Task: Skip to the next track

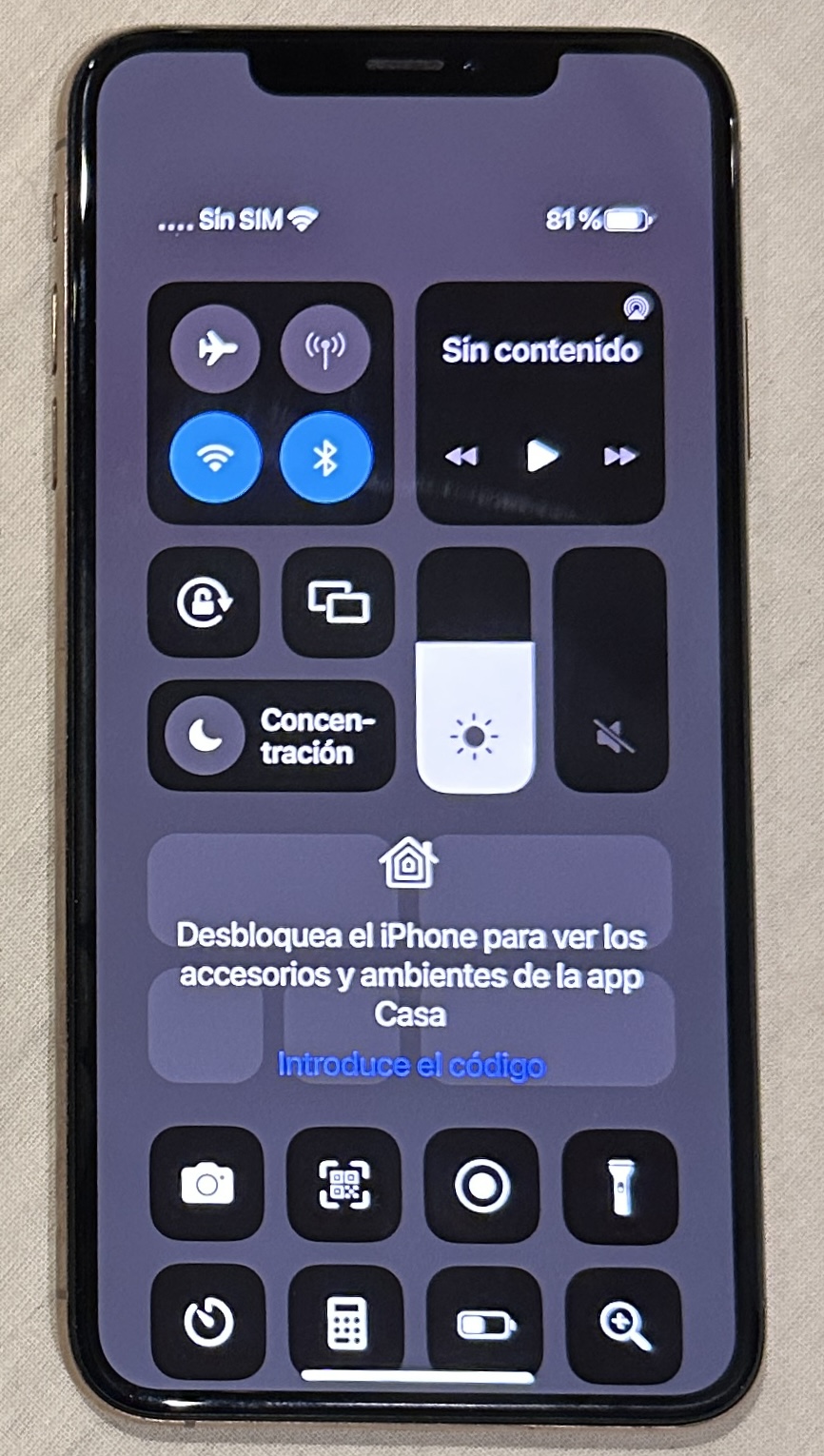Action: (620, 457)
